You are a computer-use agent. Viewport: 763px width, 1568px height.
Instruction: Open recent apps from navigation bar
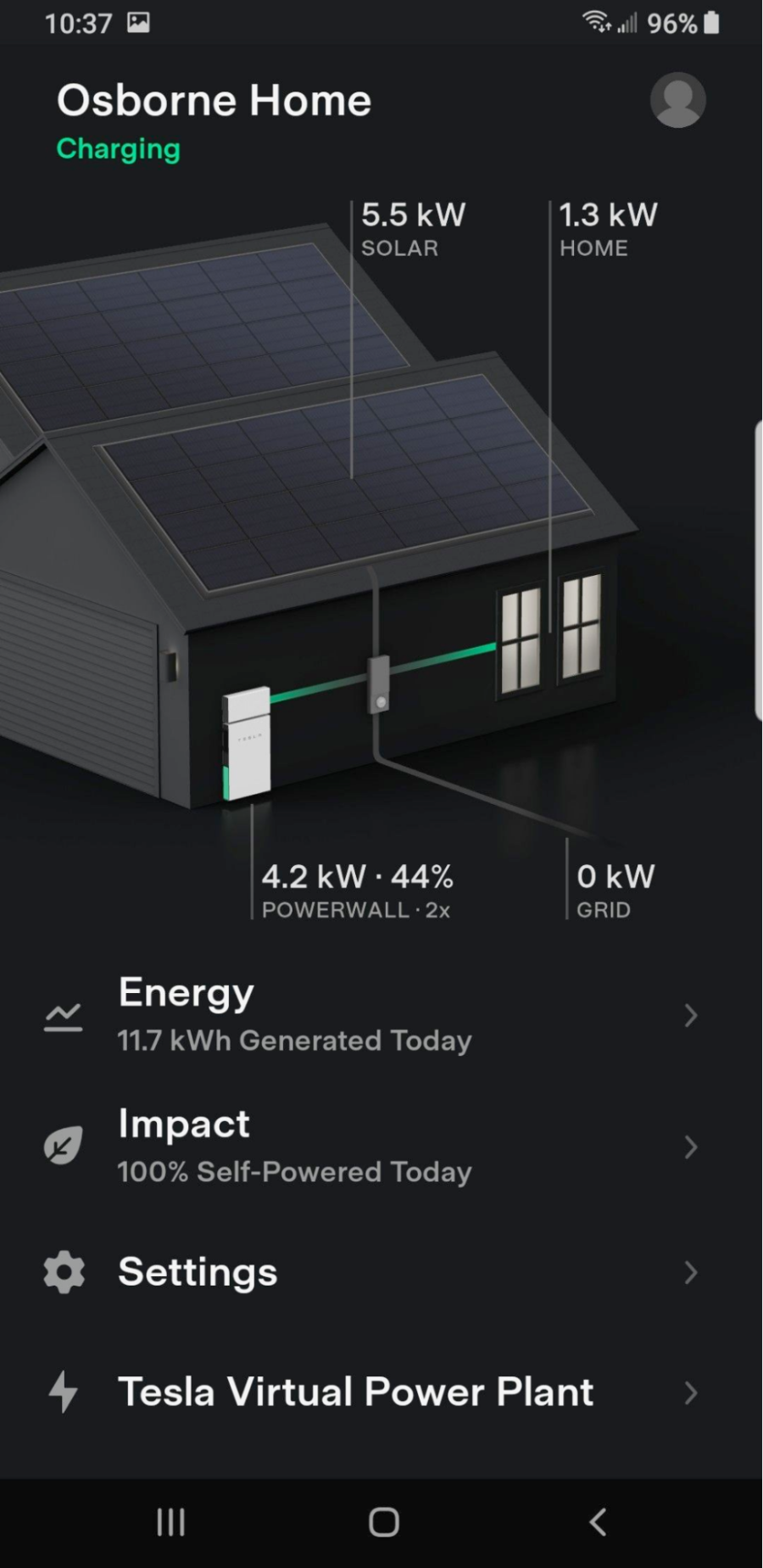170,1521
